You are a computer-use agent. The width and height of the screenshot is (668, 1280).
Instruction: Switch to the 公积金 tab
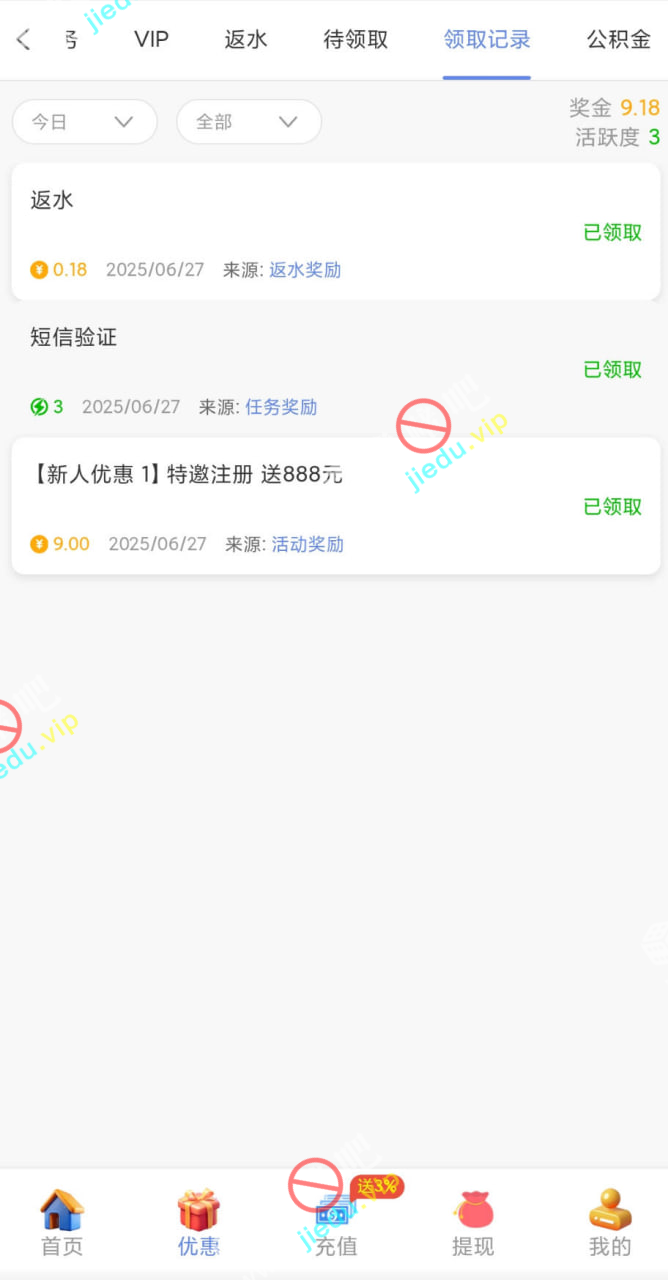click(618, 40)
